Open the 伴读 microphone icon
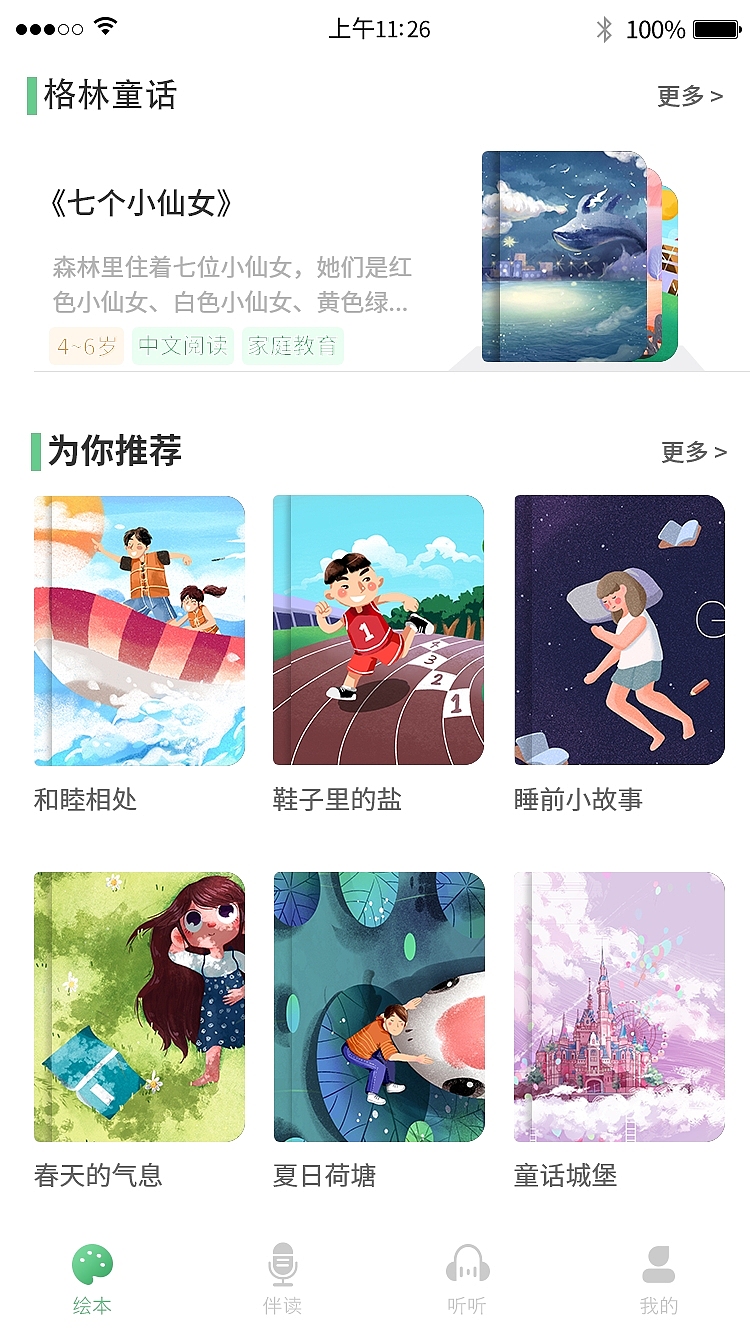750x1334 pixels. click(282, 1266)
